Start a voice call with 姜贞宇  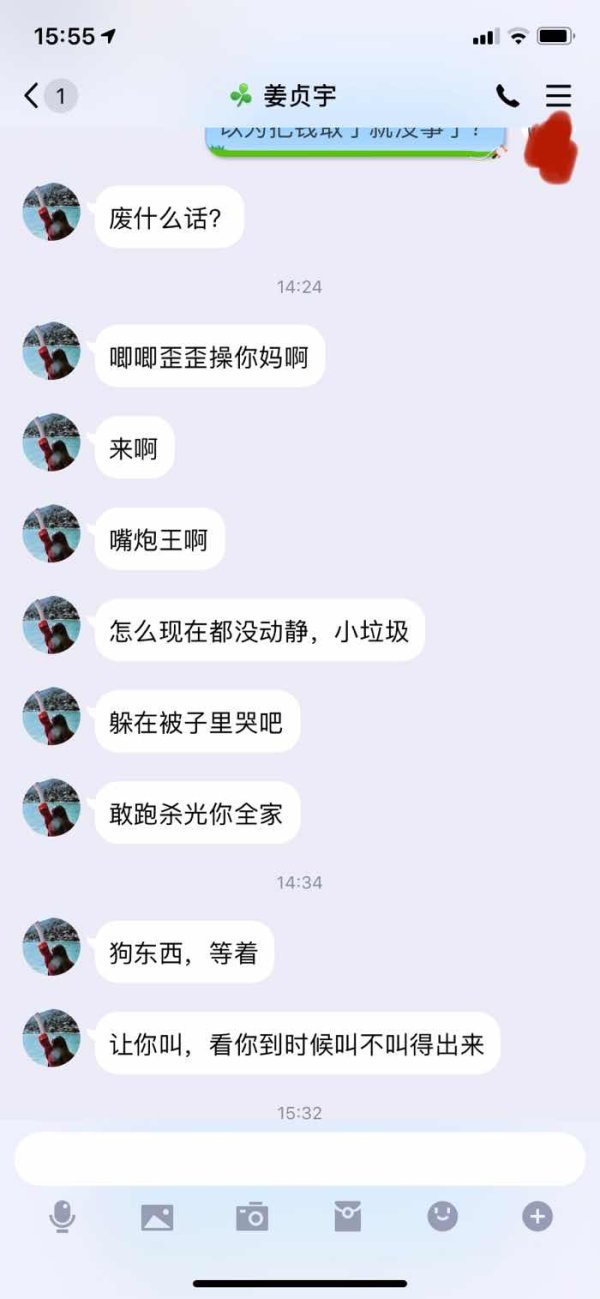click(x=508, y=96)
